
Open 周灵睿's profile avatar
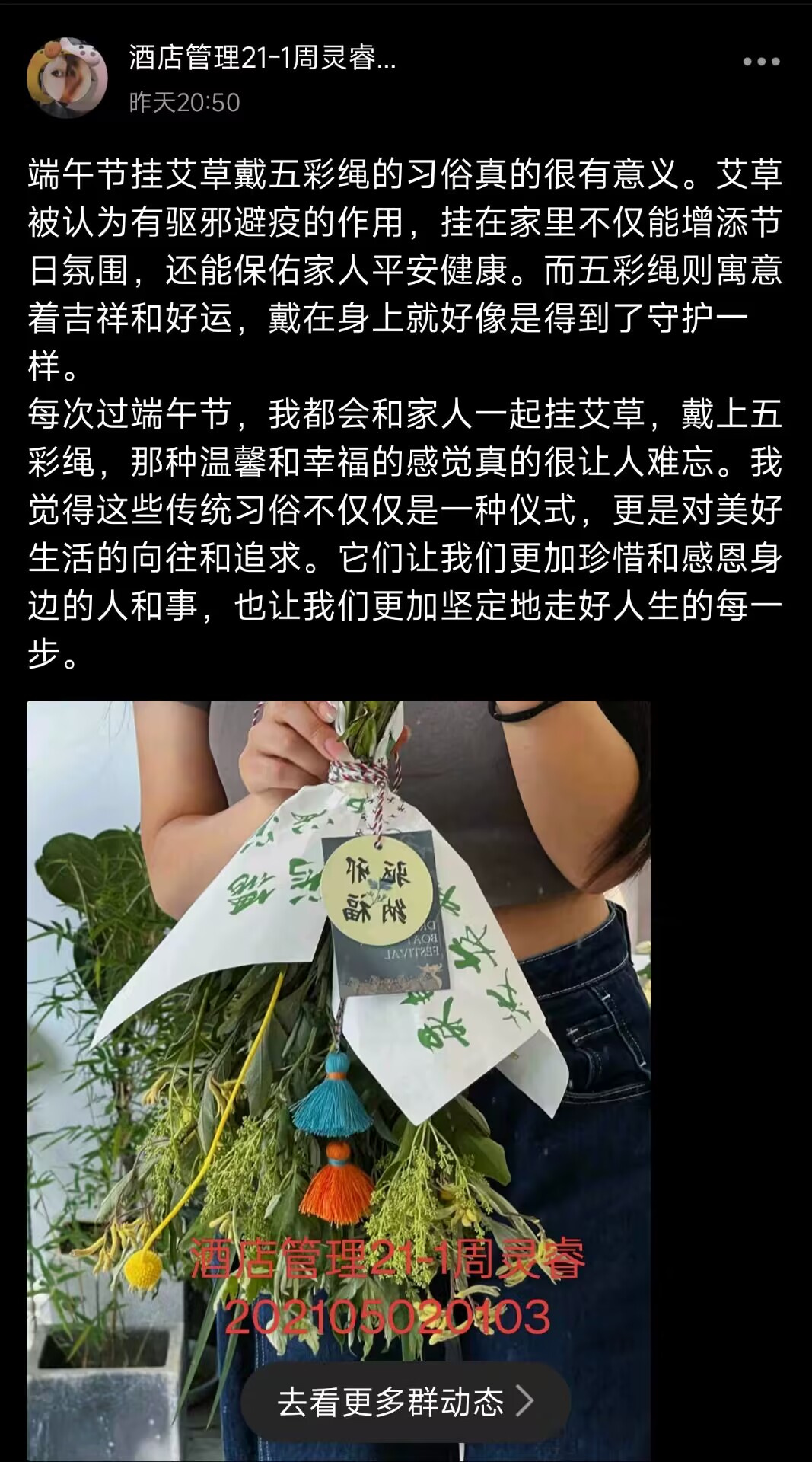[67, 78]
